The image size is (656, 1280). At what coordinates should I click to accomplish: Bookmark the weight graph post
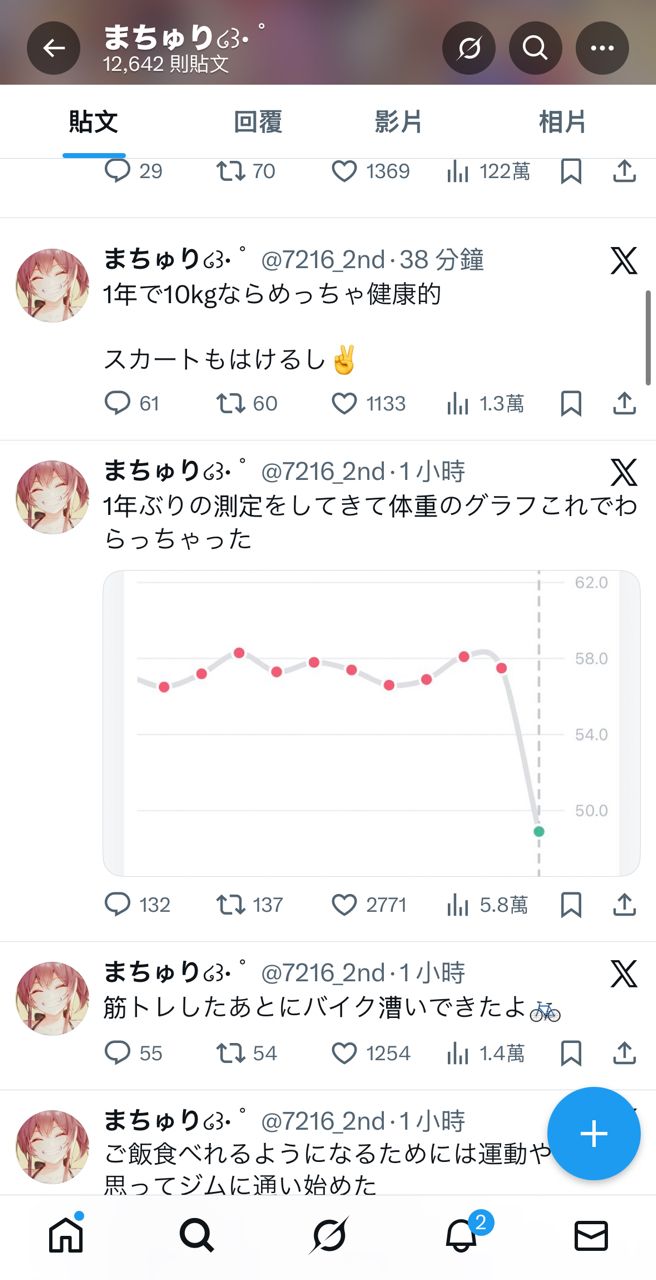(571, 905)
